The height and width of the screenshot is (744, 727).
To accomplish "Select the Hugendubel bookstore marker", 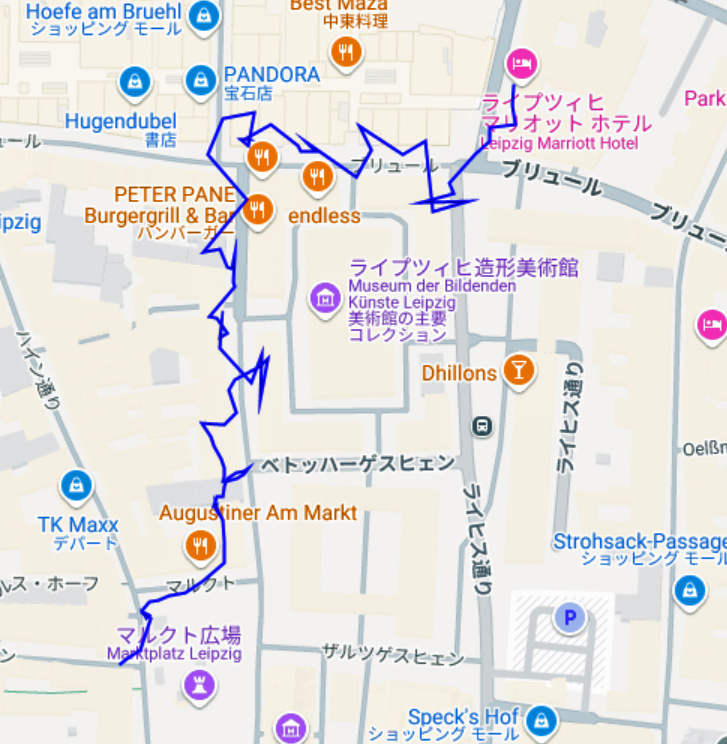I will pos(135,82).
